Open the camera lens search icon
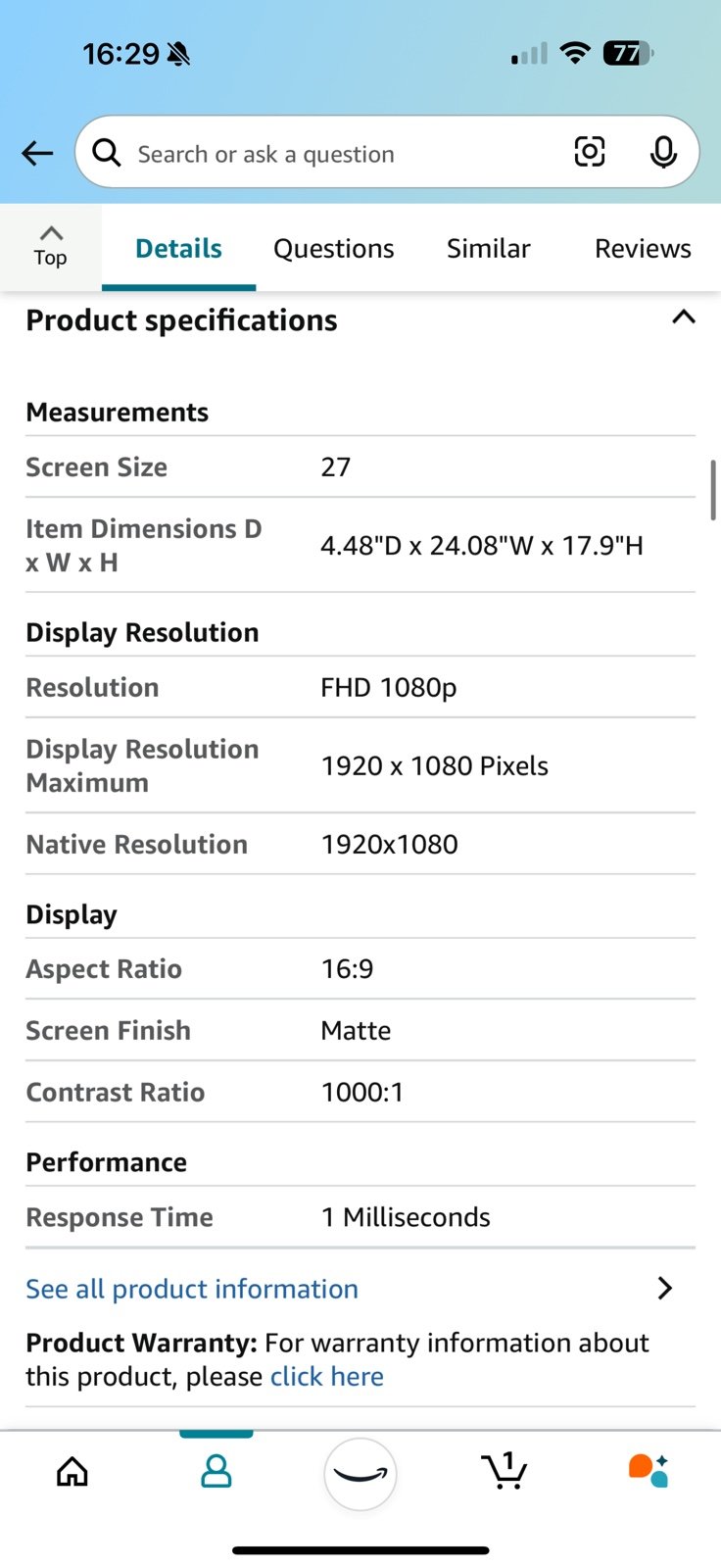Screen dimensions: 721x1568 coord(589,152)
